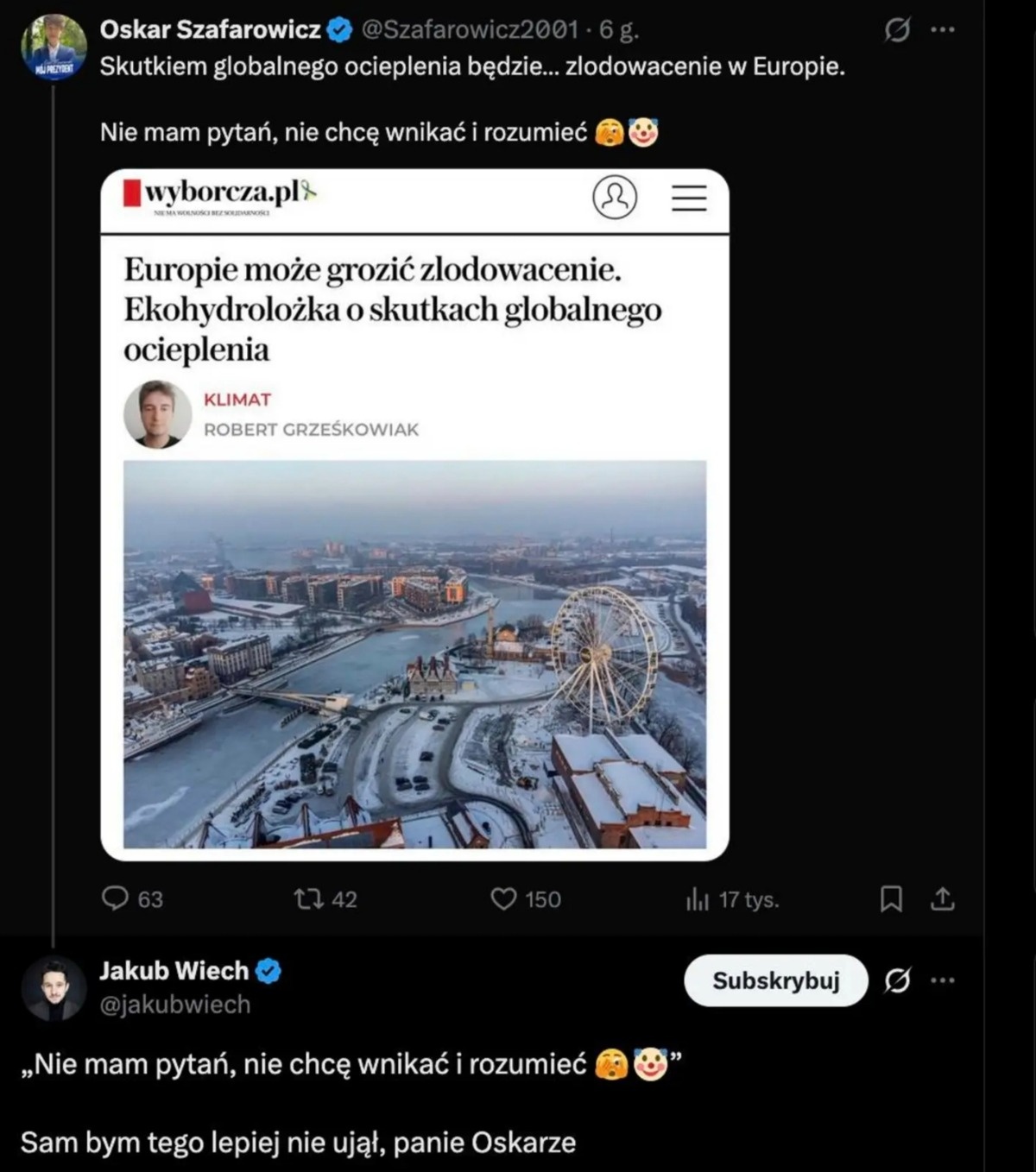
Task: Open Grok actions on Jakub's reply
Action: pyautogui.click(x=898, y=981)
